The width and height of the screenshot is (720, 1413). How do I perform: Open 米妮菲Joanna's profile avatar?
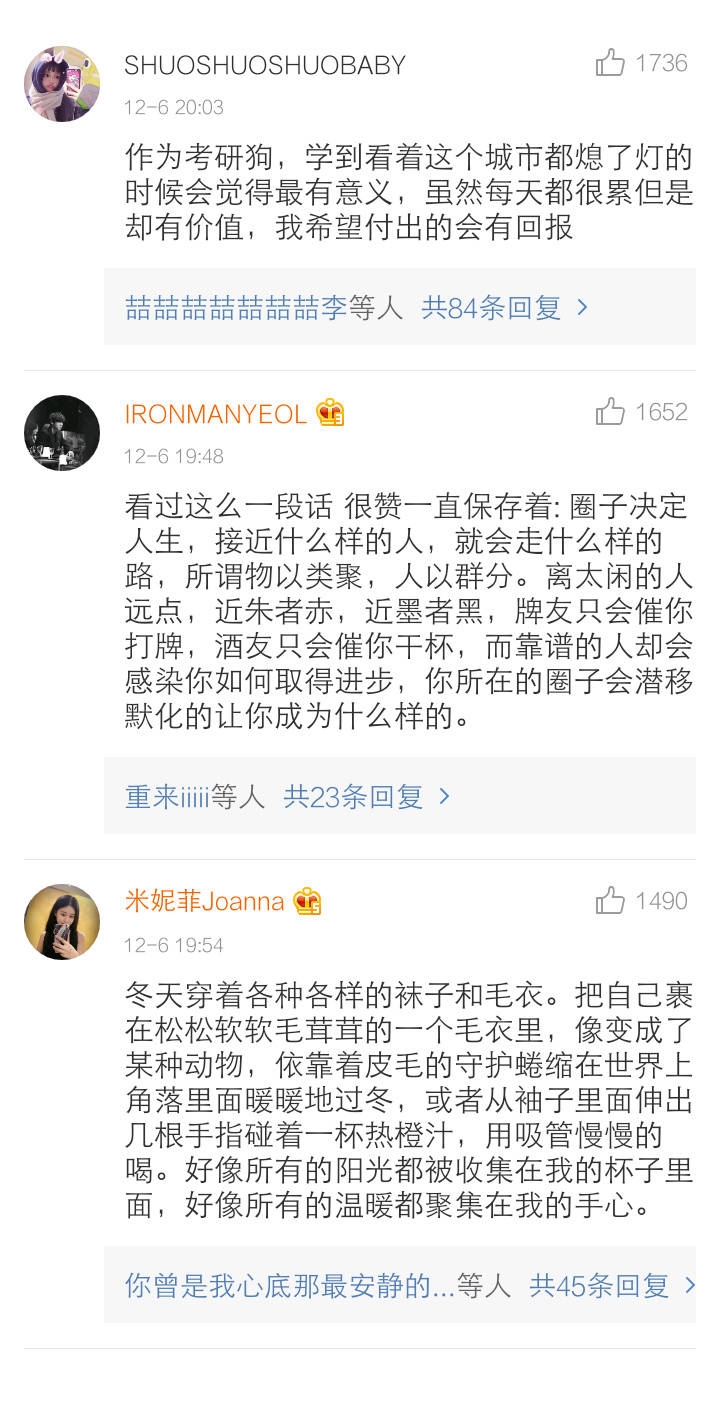pyautogui.click(x=62, y=922)
